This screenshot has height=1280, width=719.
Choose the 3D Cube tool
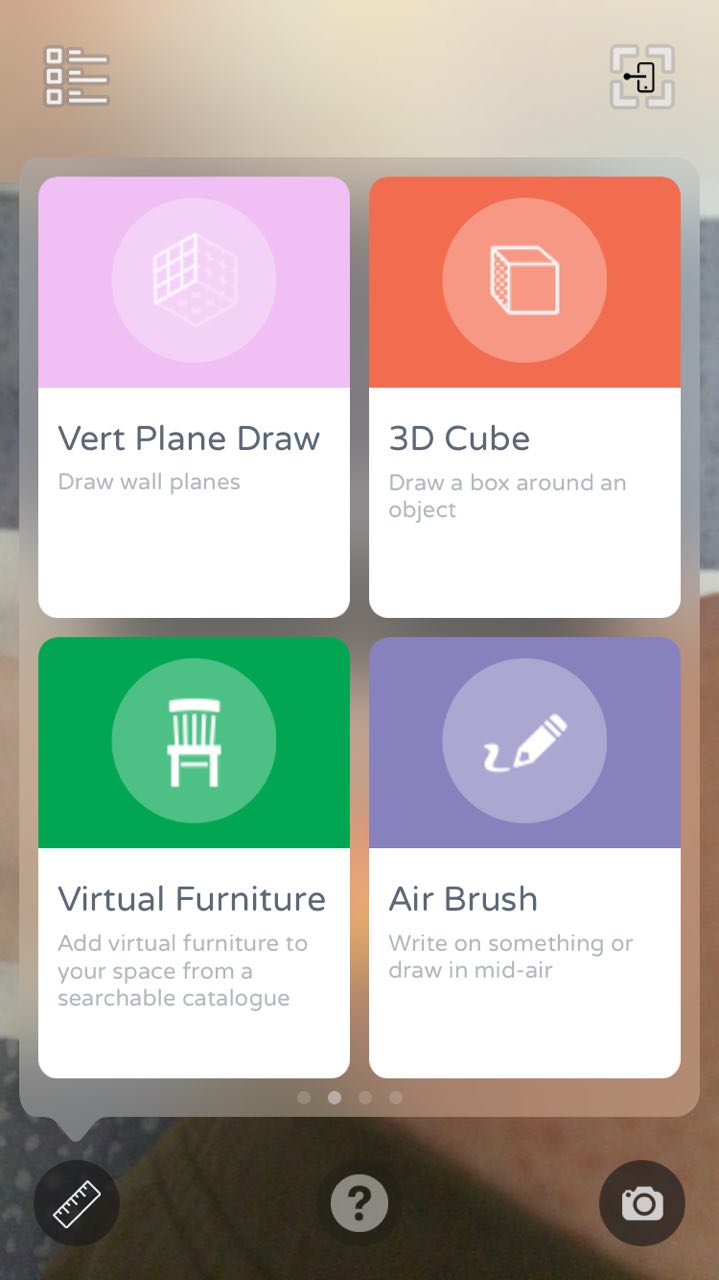pos(524,396)
